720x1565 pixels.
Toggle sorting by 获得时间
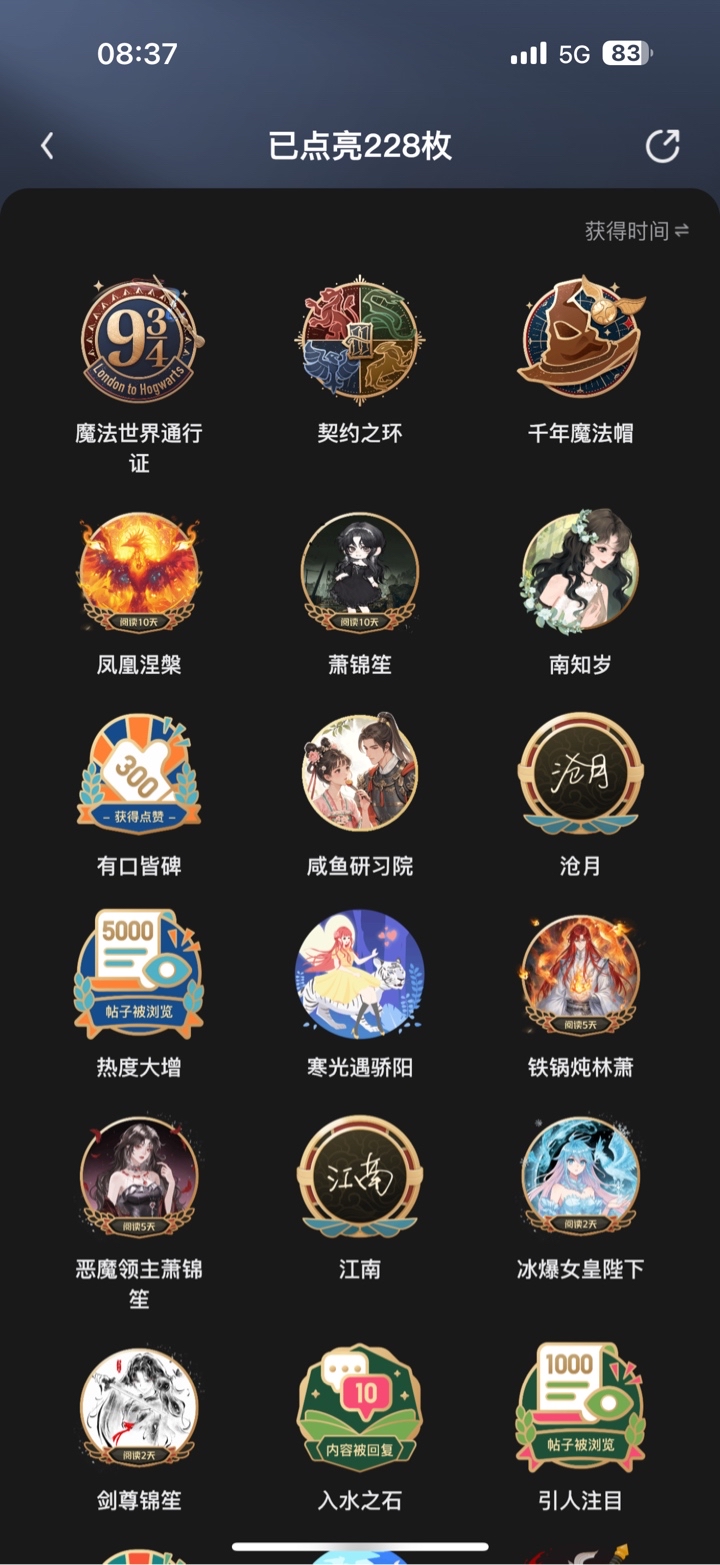pos(637,231)
